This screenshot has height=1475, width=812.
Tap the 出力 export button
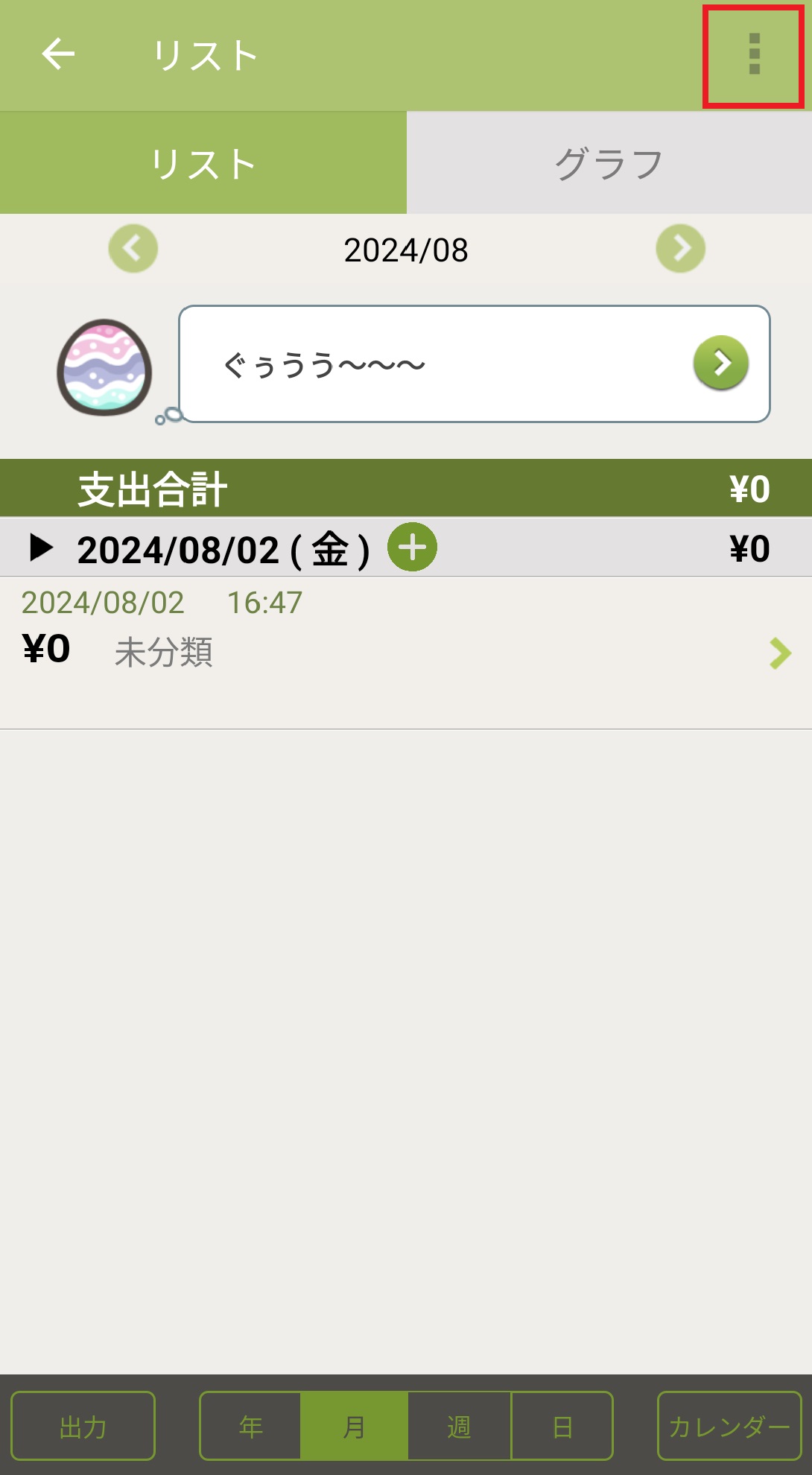(x=83, y=1426)
